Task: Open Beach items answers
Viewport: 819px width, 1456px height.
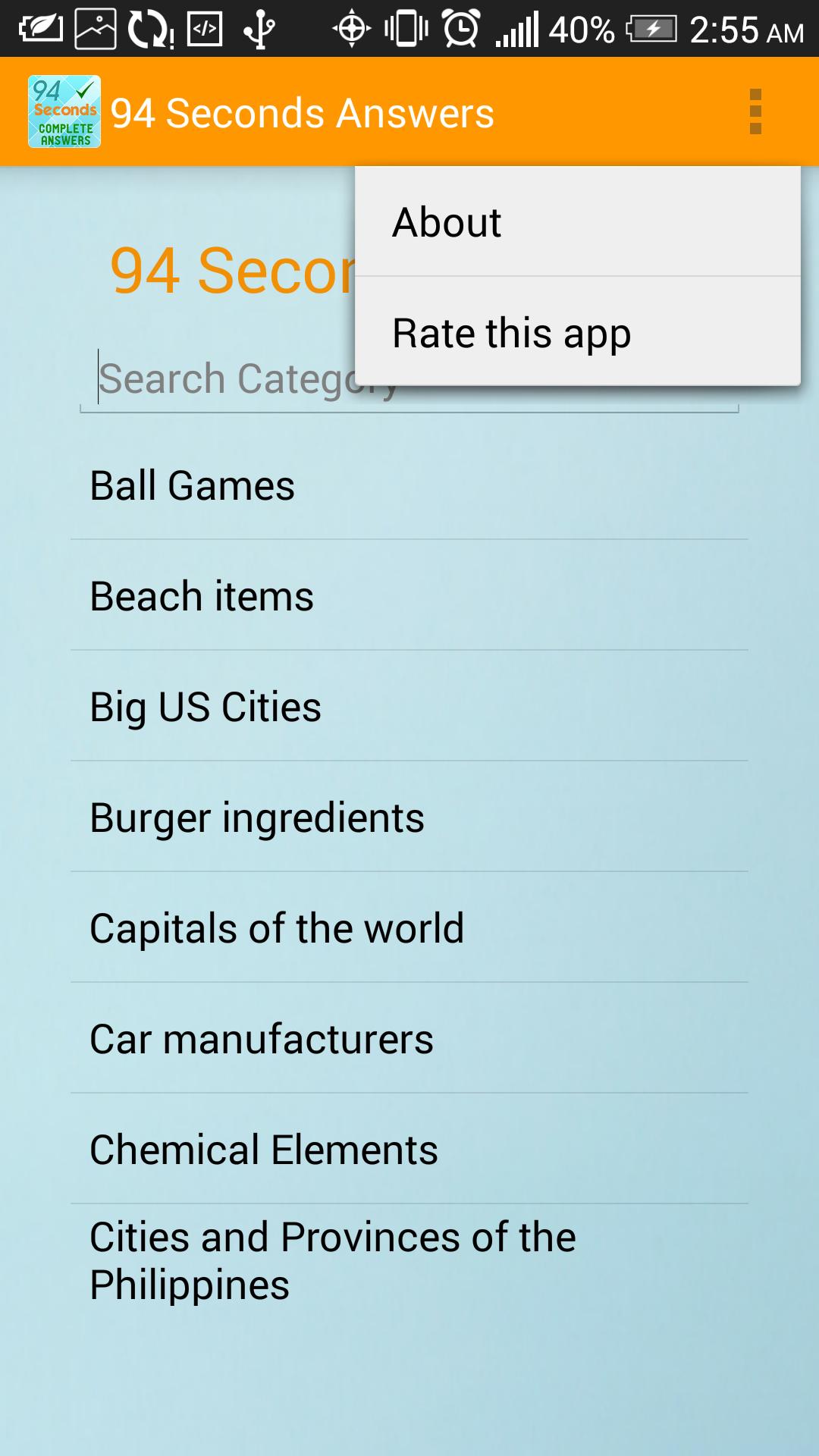Action: coord(409,596)
